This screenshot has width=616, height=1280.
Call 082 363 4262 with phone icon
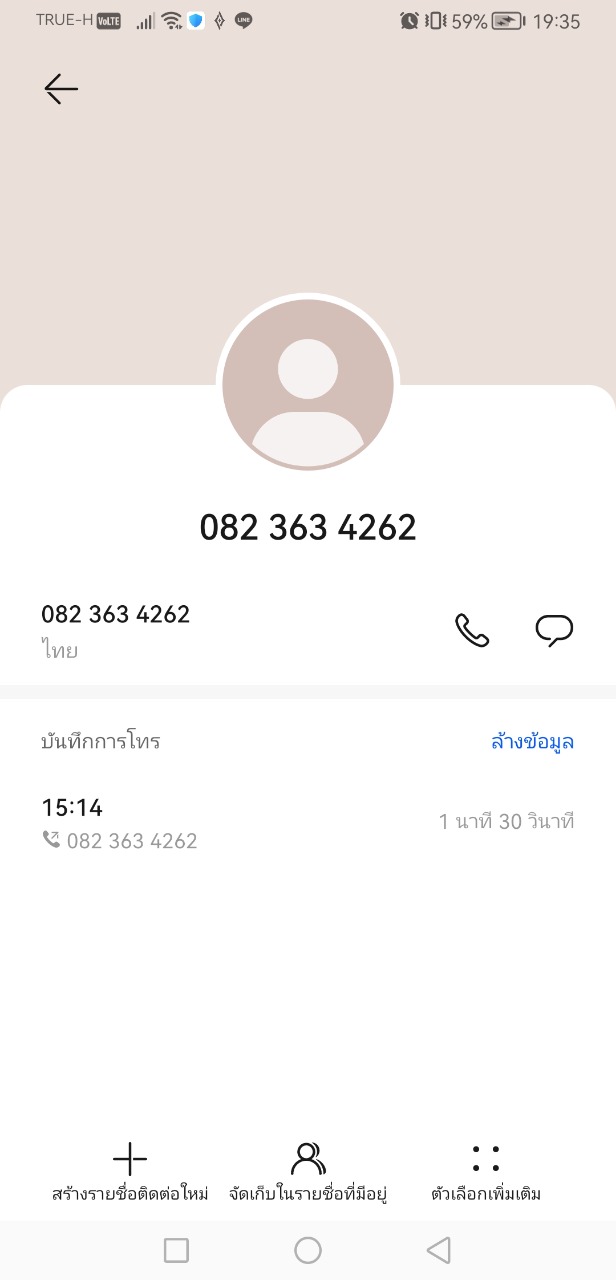tap(472, 630)
